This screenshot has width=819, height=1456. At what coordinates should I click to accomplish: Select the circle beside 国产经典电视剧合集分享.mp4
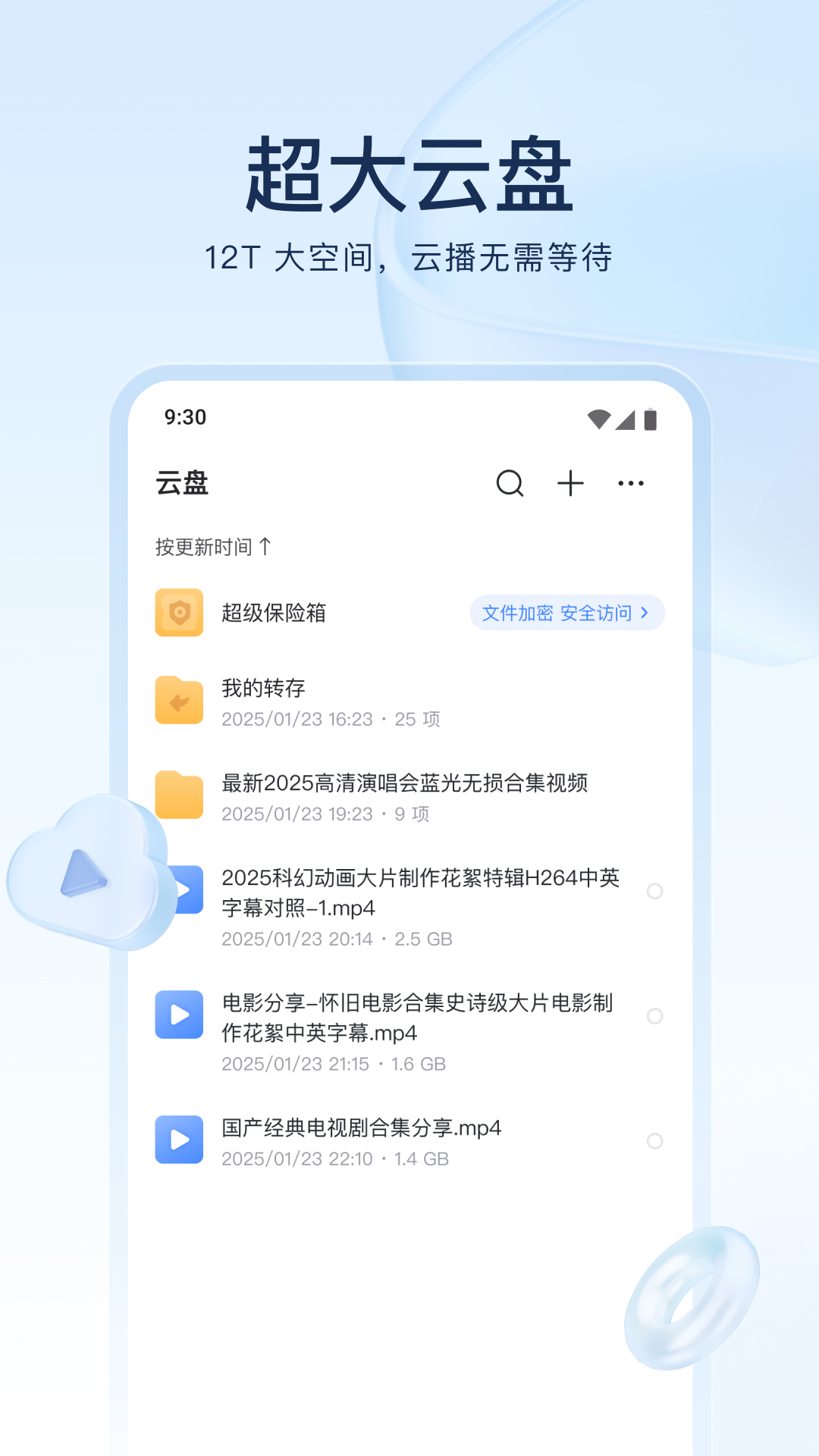(x=654, y=1141)
